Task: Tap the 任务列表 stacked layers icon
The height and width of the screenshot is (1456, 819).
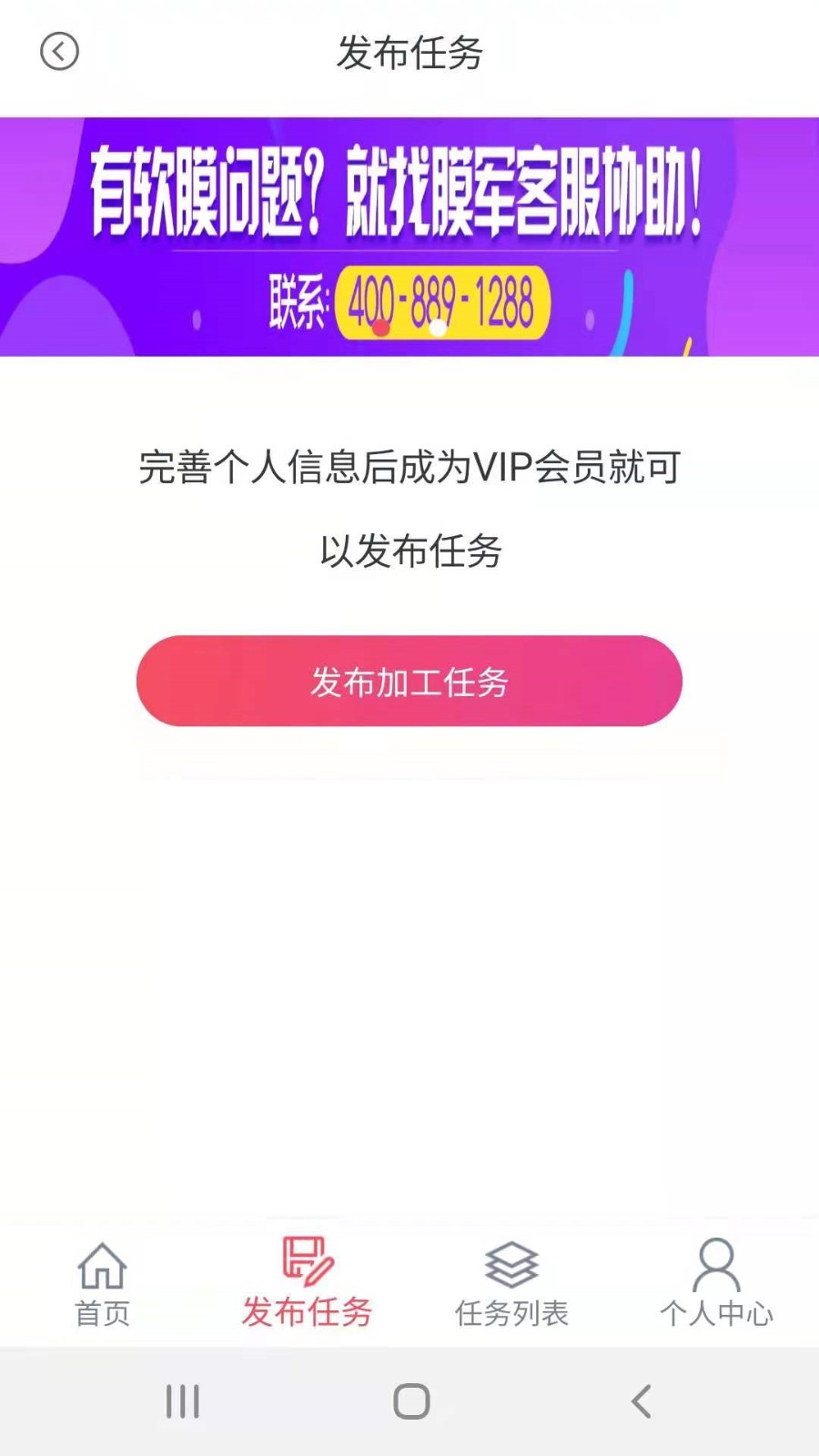Action: (x=511, y=1265)
